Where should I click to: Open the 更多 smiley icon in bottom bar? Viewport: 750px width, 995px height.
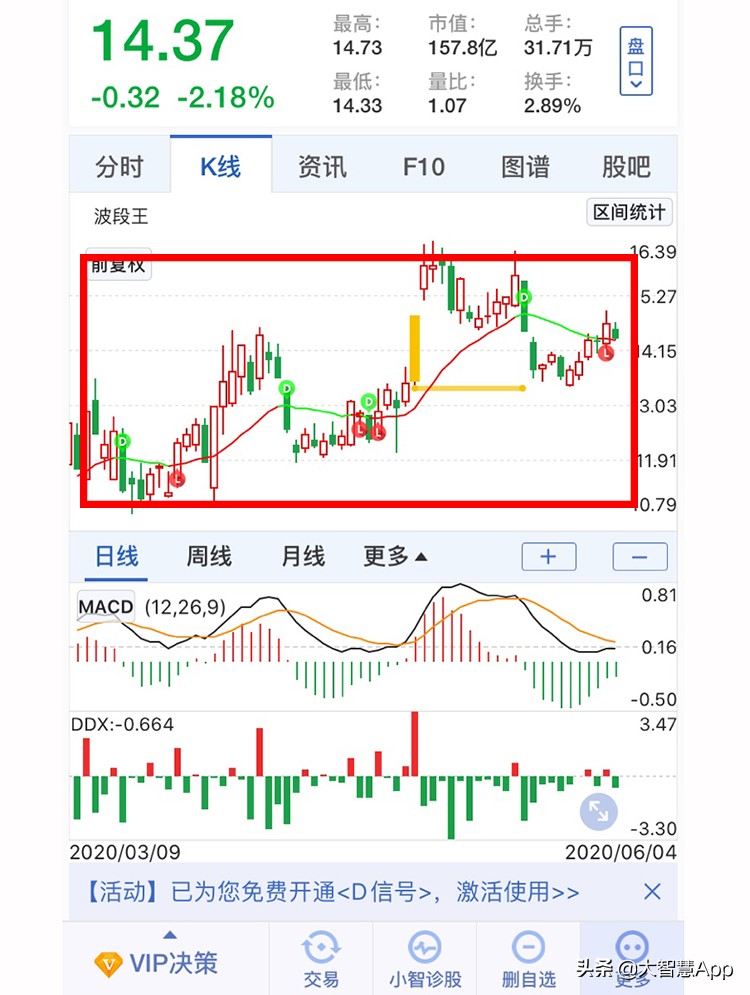point(632,957)
